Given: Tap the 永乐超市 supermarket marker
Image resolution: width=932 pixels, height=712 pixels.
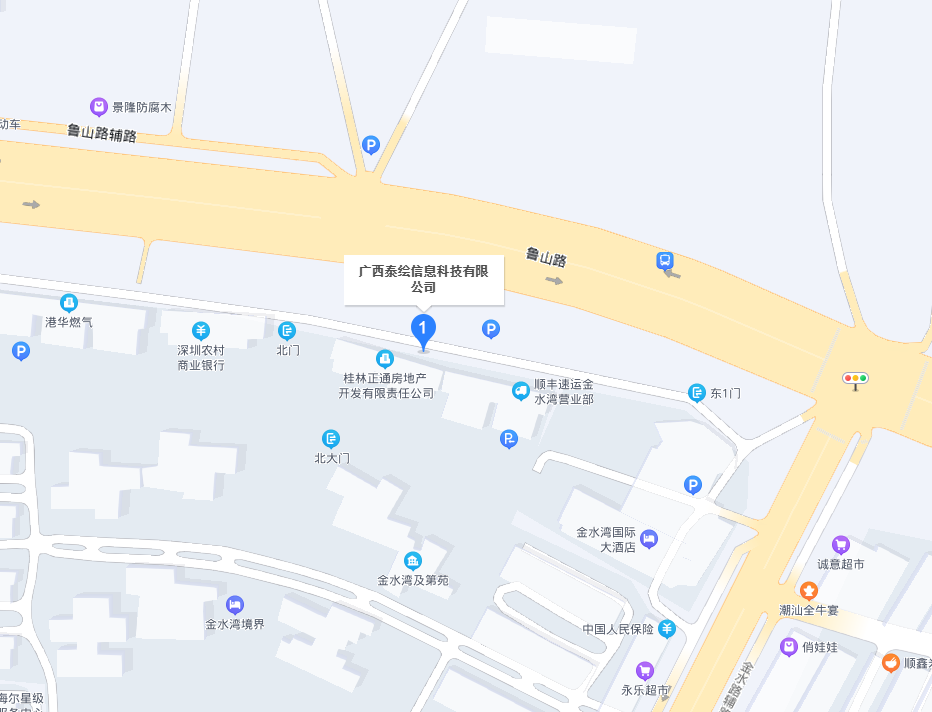Looking at the screenshot, I should pyautogui.click(x=645, y=670).
